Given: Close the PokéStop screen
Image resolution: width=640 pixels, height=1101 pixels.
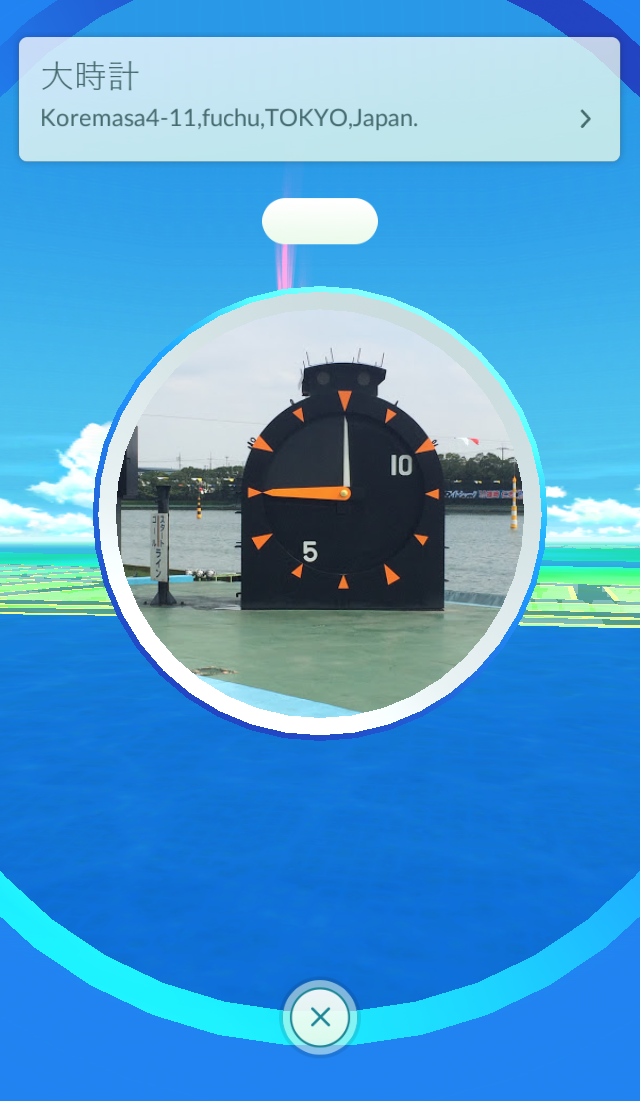Looking at the screenshot, I should pos(320,1017).
